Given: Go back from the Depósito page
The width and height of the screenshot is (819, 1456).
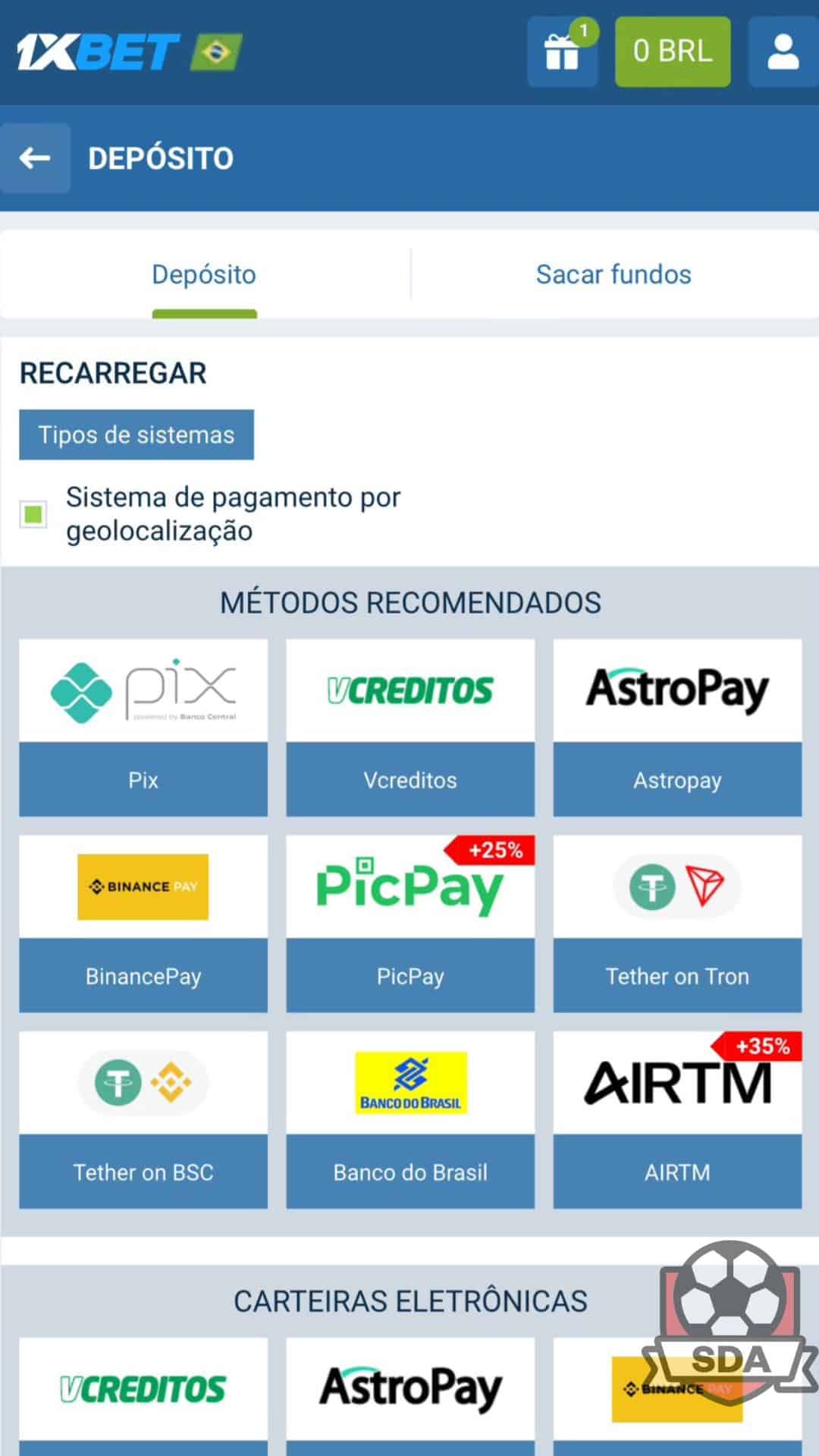Looking at the screenshot, I should [35, 158].
